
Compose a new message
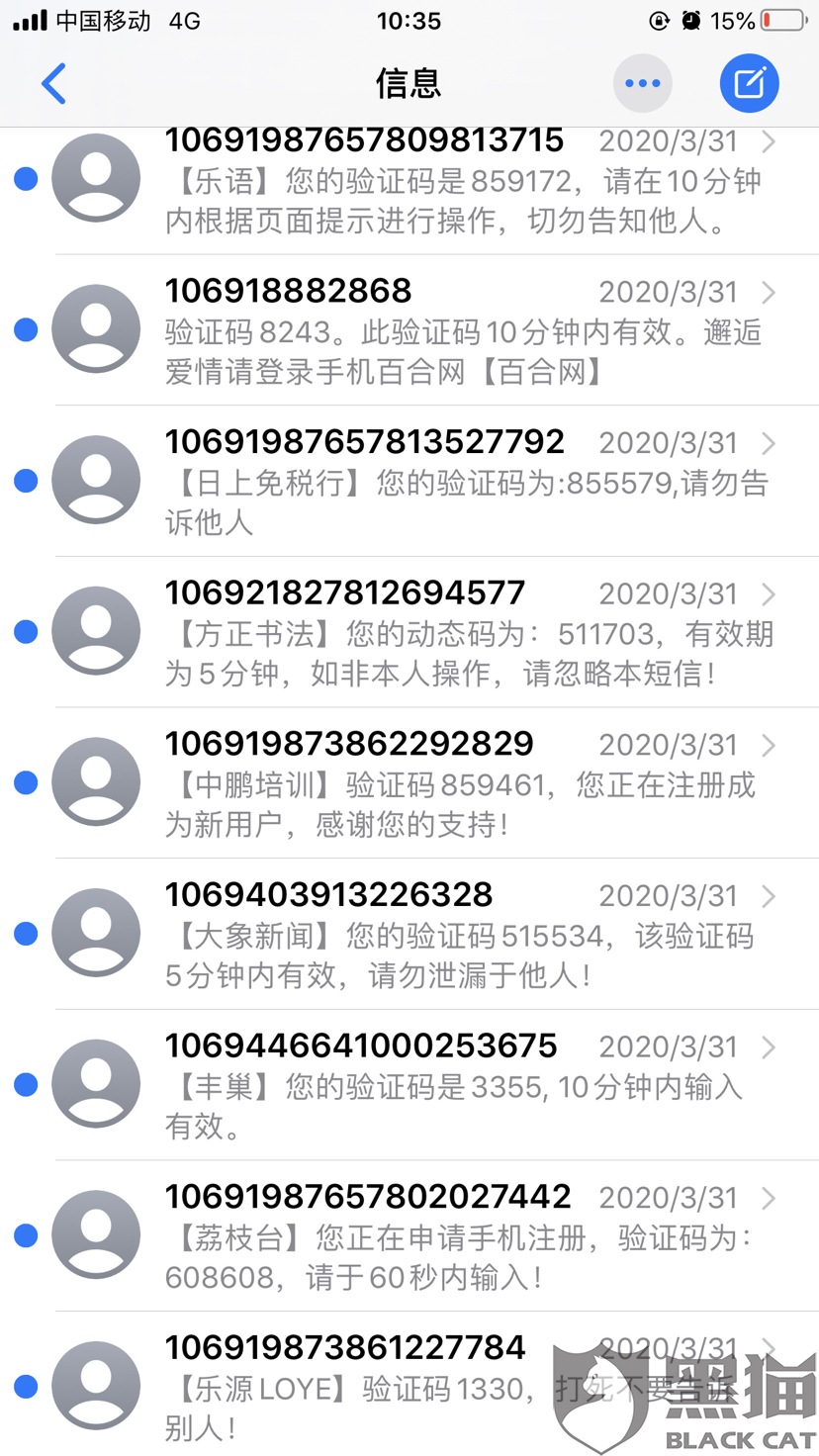coord(749,83)
